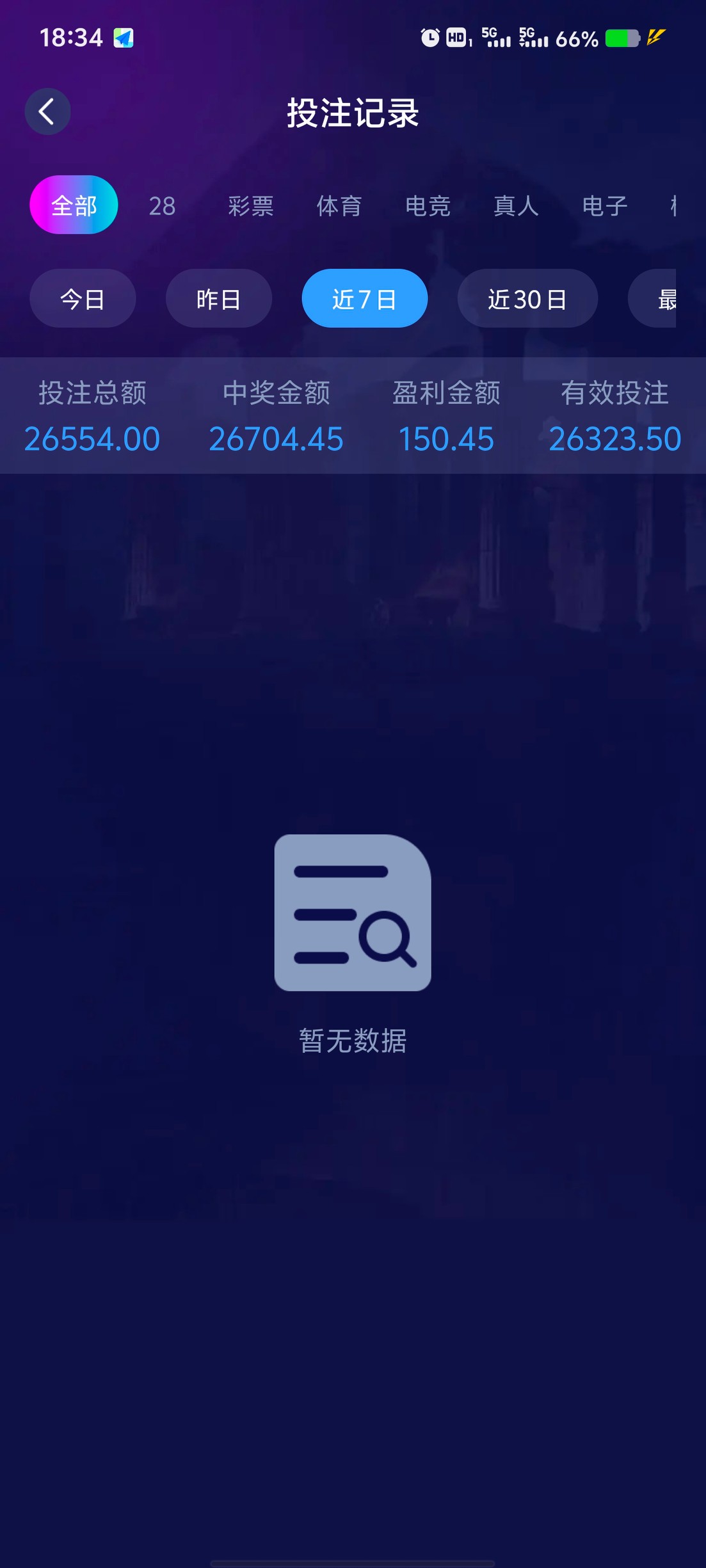
Task: Enable the 近30日 date filter
Action: click(527, 298)
